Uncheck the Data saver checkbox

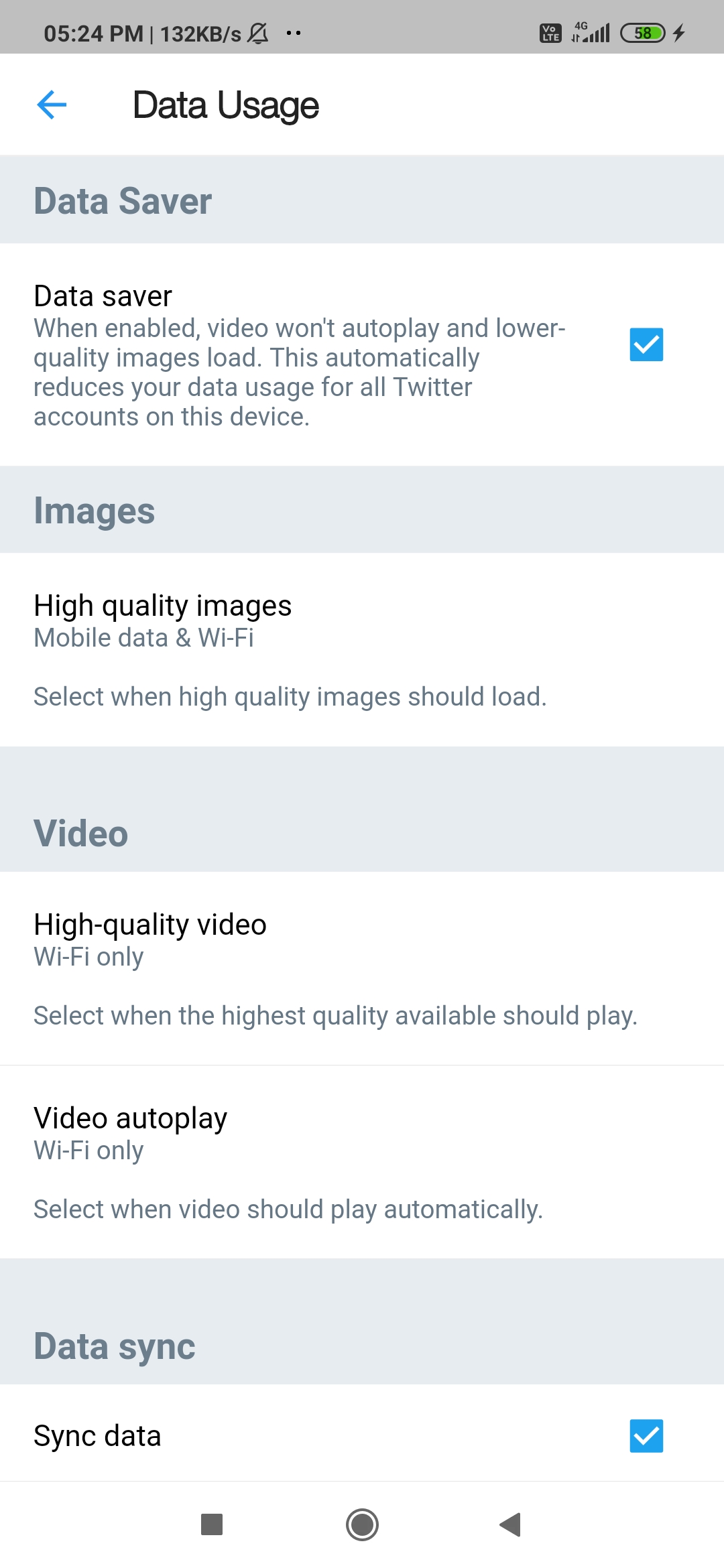646,344
